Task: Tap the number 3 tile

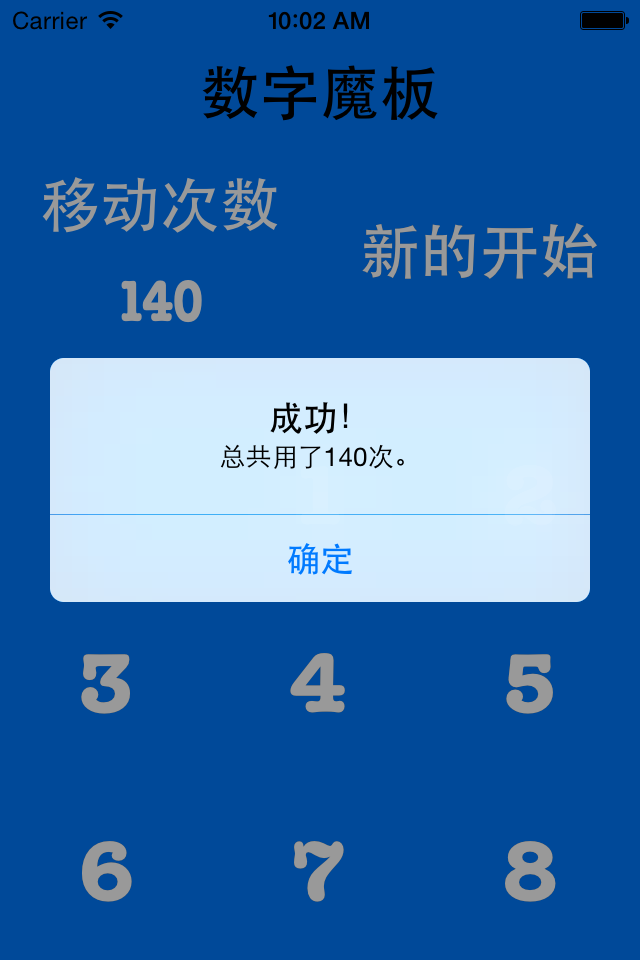Action: 106,684
